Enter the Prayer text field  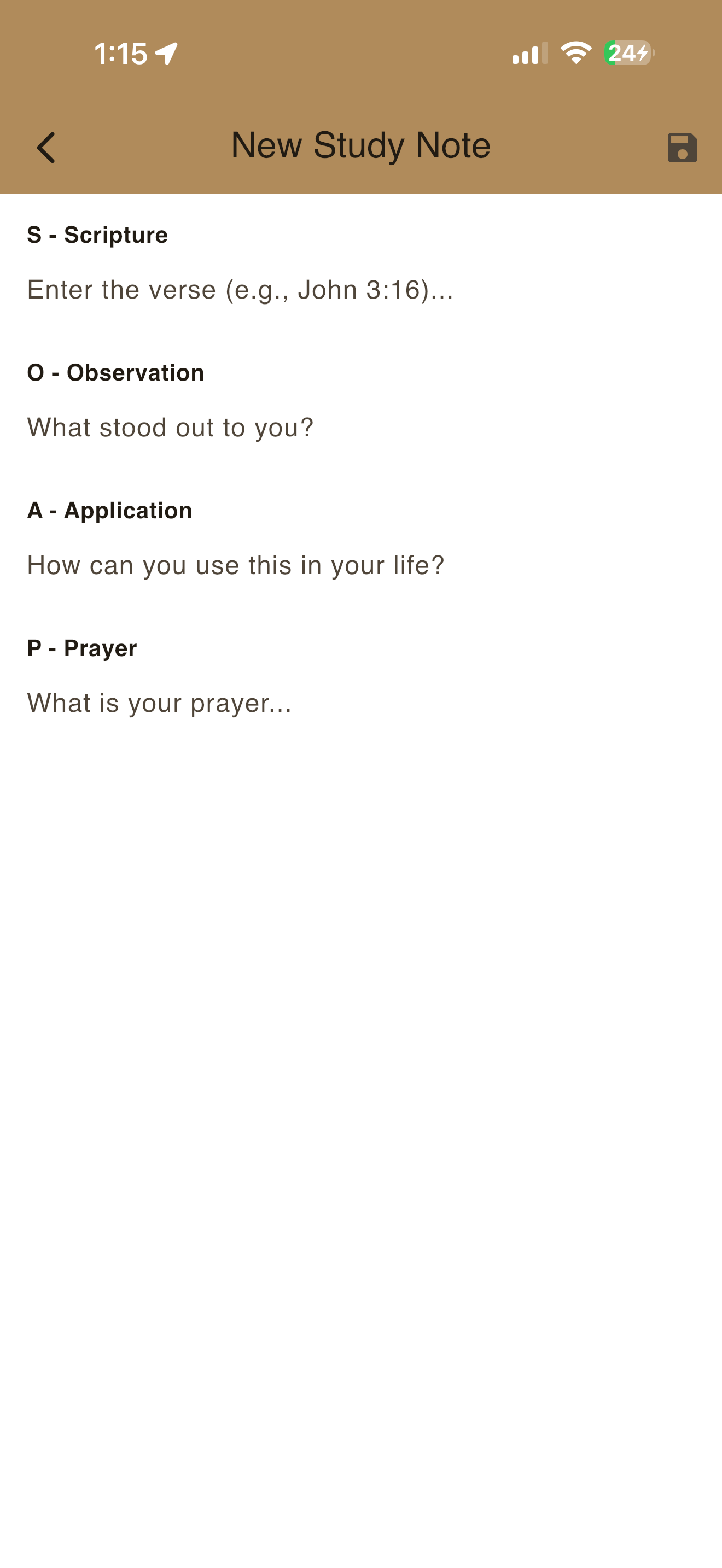(x=361, y=703)
